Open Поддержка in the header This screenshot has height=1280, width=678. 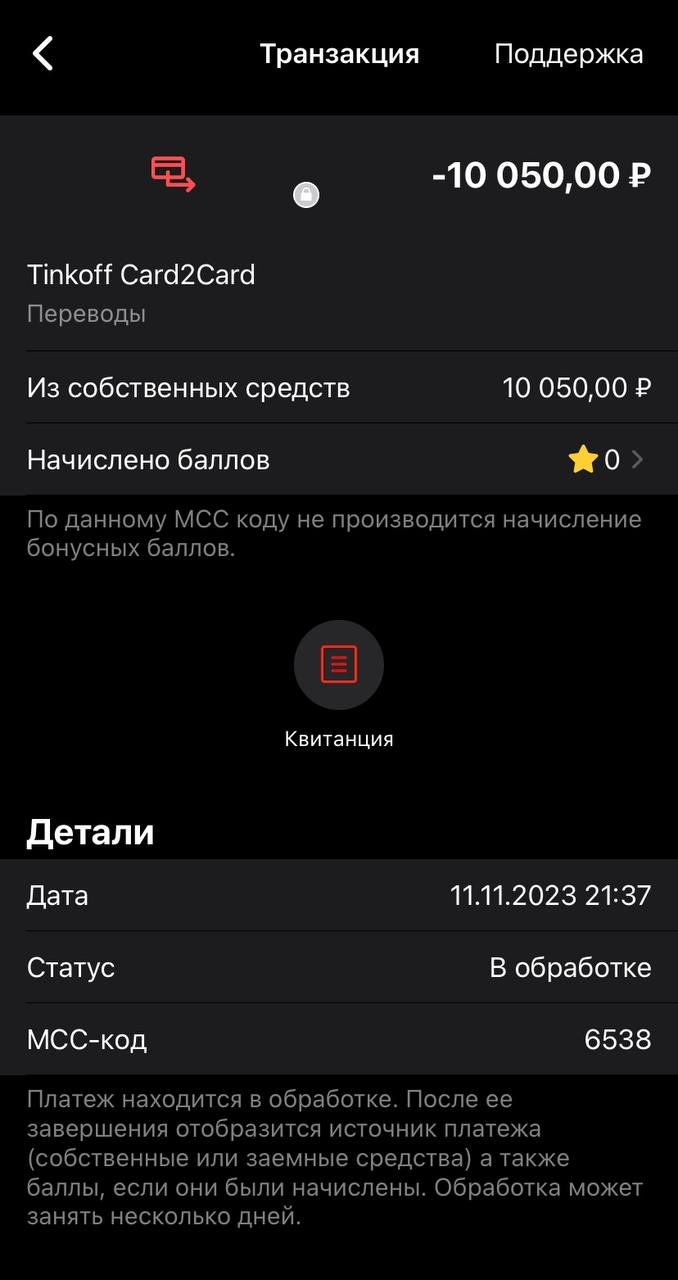pyautogui.click(x=568, y=54)
